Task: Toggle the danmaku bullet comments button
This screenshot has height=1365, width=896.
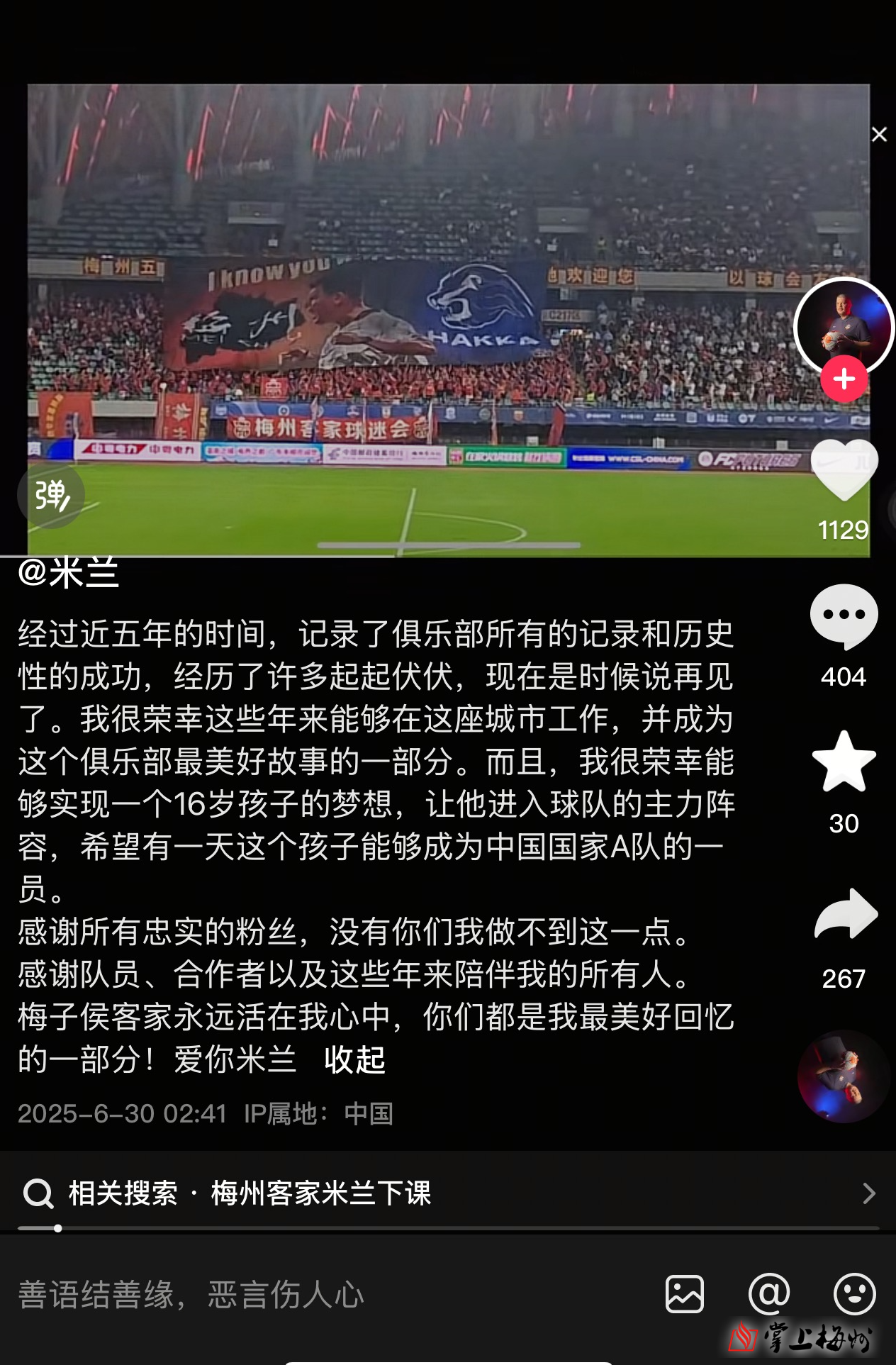Action: (51, 495)
